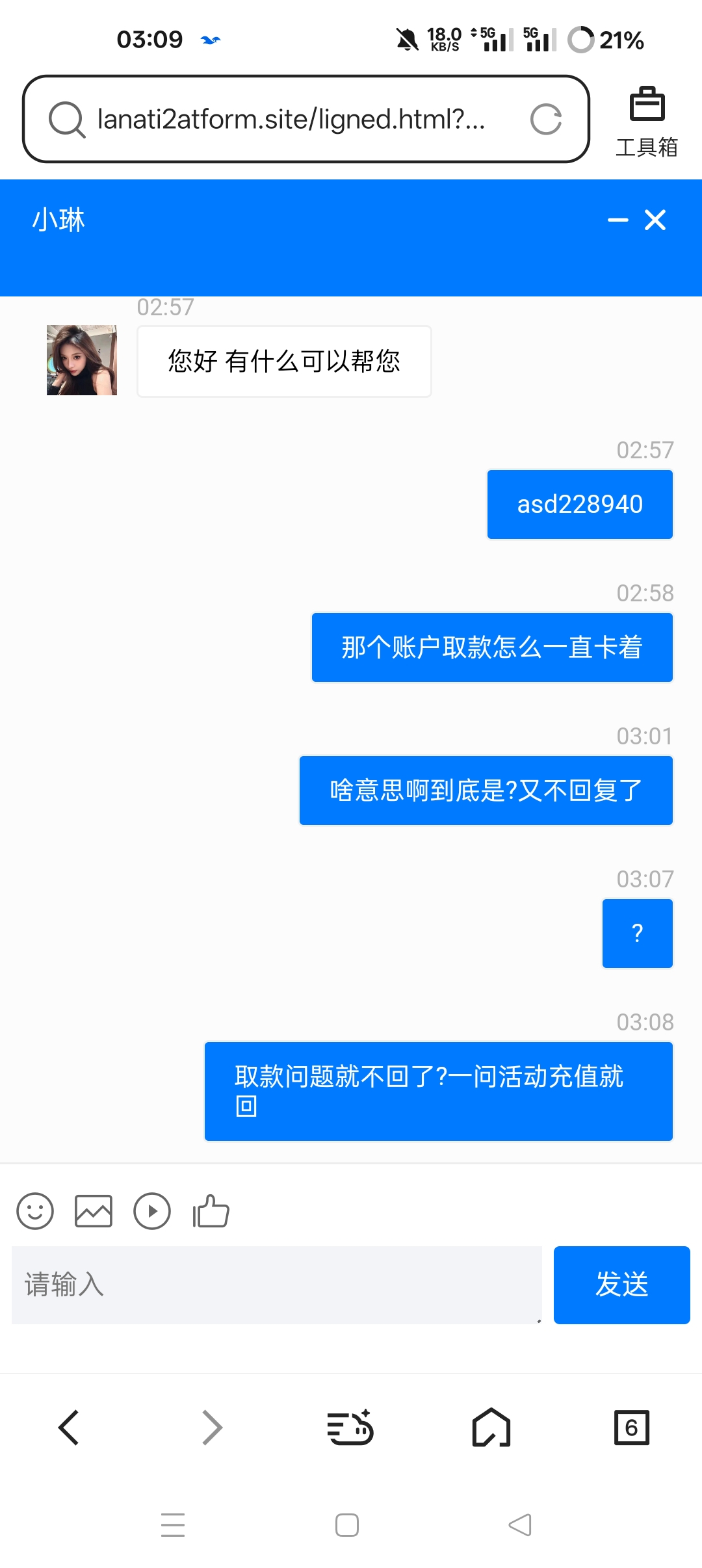Minimize the 小琳 chat window
702x1568 pixels.
pos(617,220)
